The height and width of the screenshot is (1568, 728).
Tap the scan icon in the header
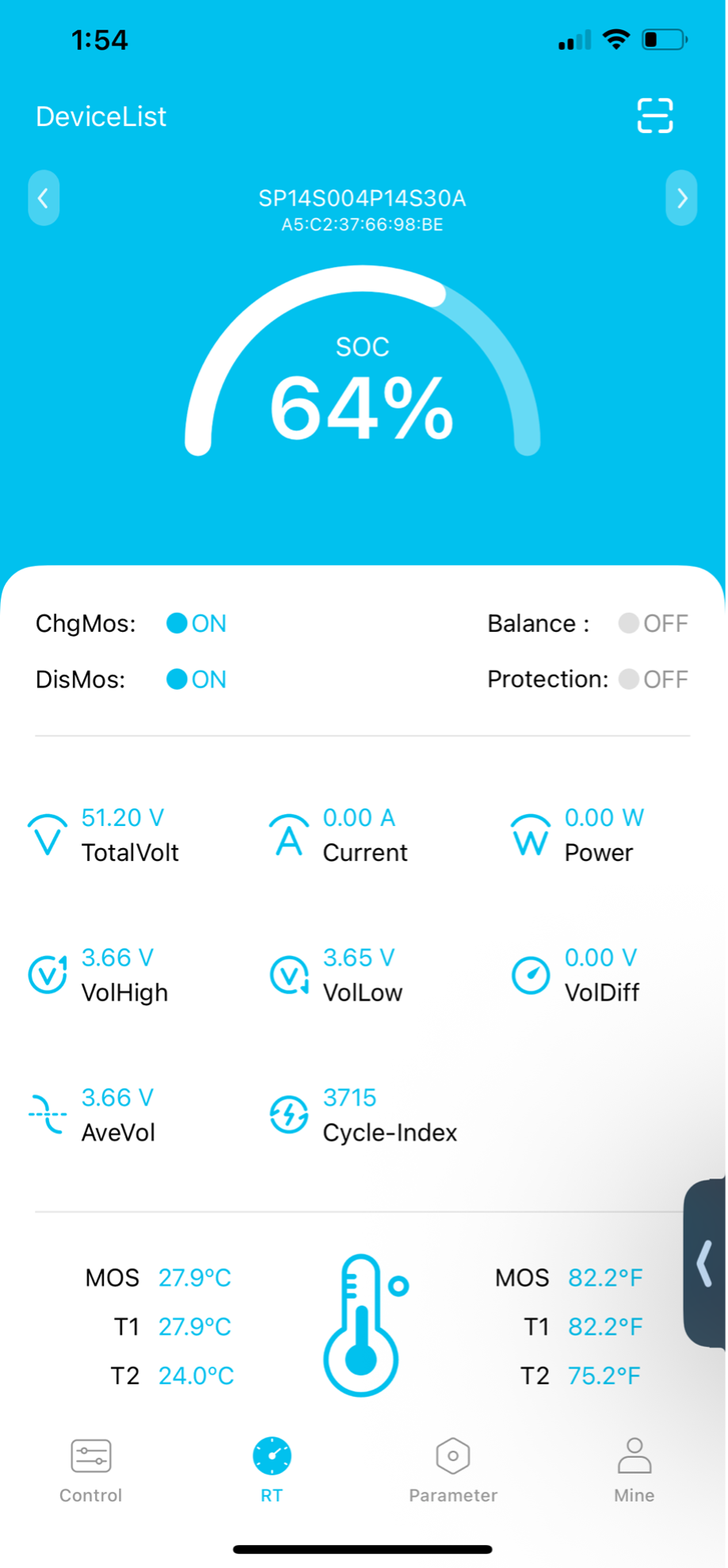654,116
